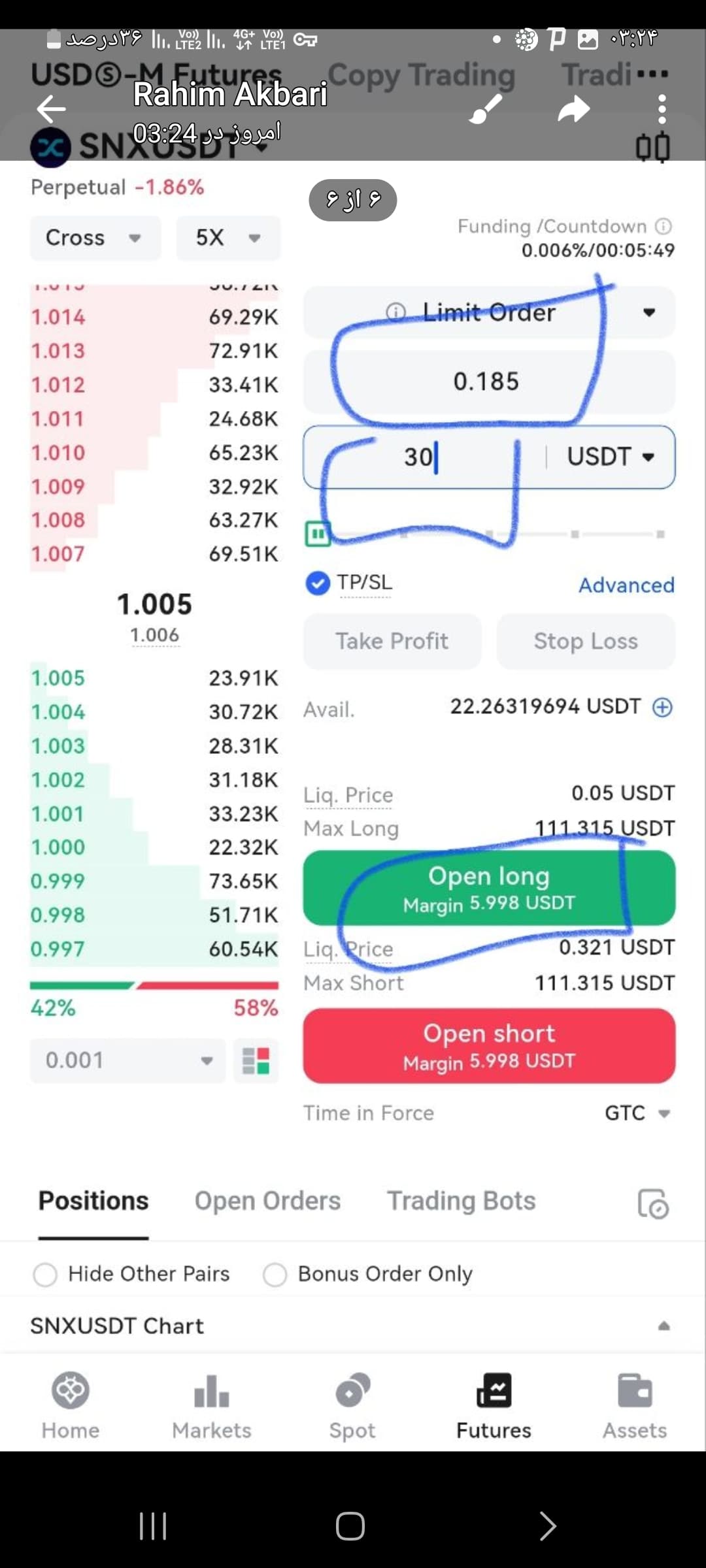Viewport: 706px width, 1568px height.
Task: Switch to the Open Orders tab
Action: point(267,1201)
